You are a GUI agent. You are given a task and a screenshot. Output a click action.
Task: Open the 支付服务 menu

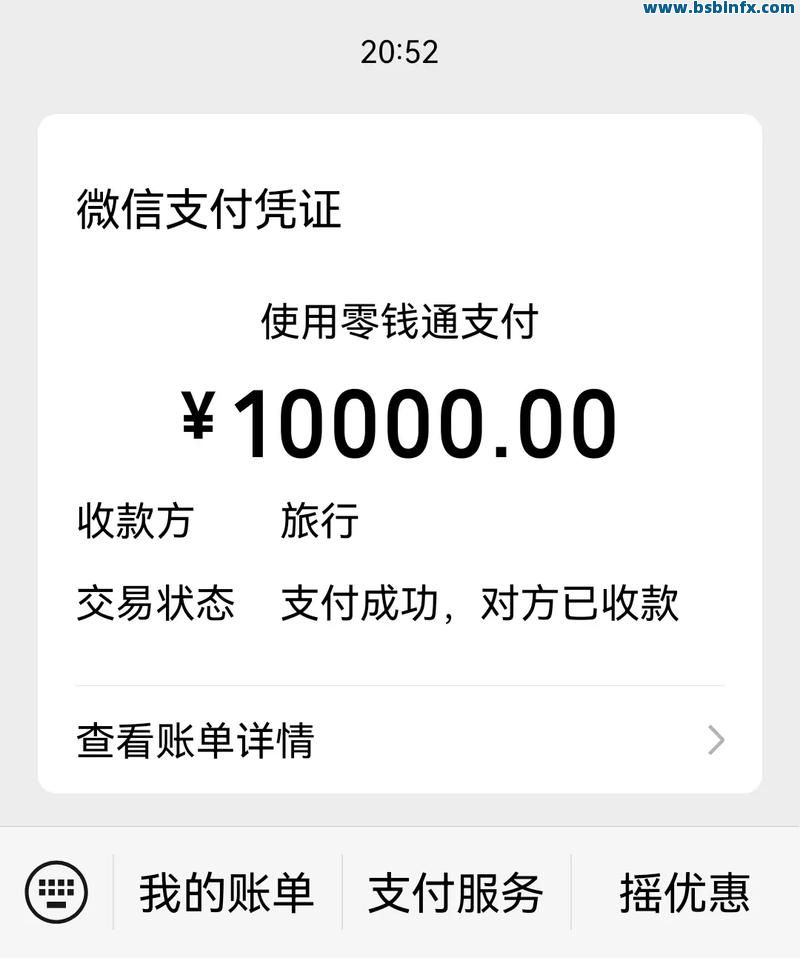click(456, 892)
